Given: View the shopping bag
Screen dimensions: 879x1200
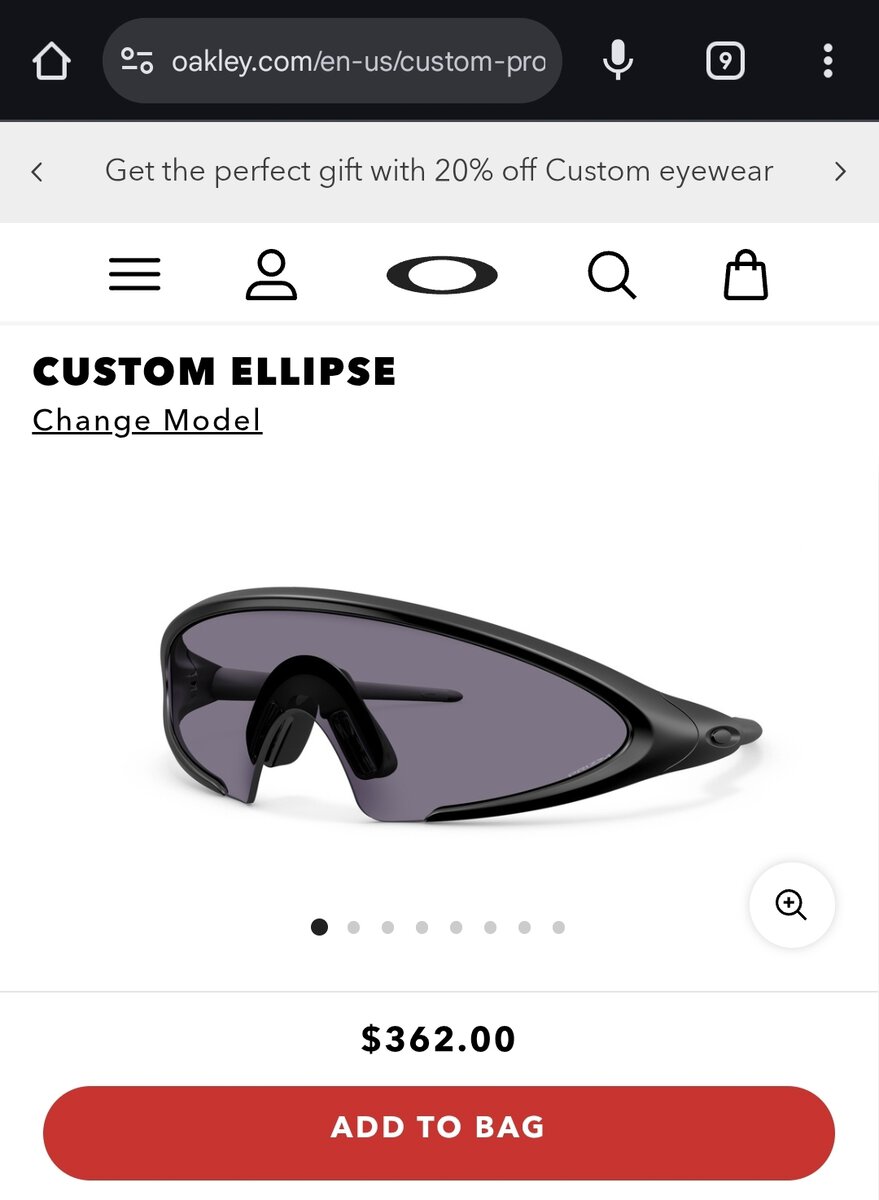Looking at the screenshot, I should [x=746, y=275].
